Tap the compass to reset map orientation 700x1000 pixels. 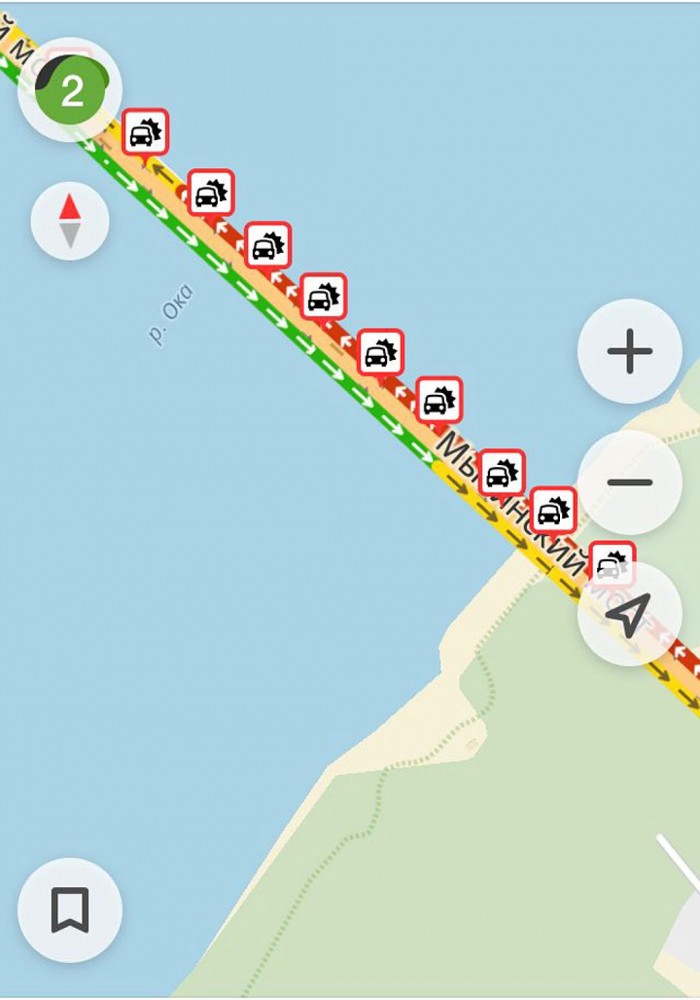pos(70,222)
